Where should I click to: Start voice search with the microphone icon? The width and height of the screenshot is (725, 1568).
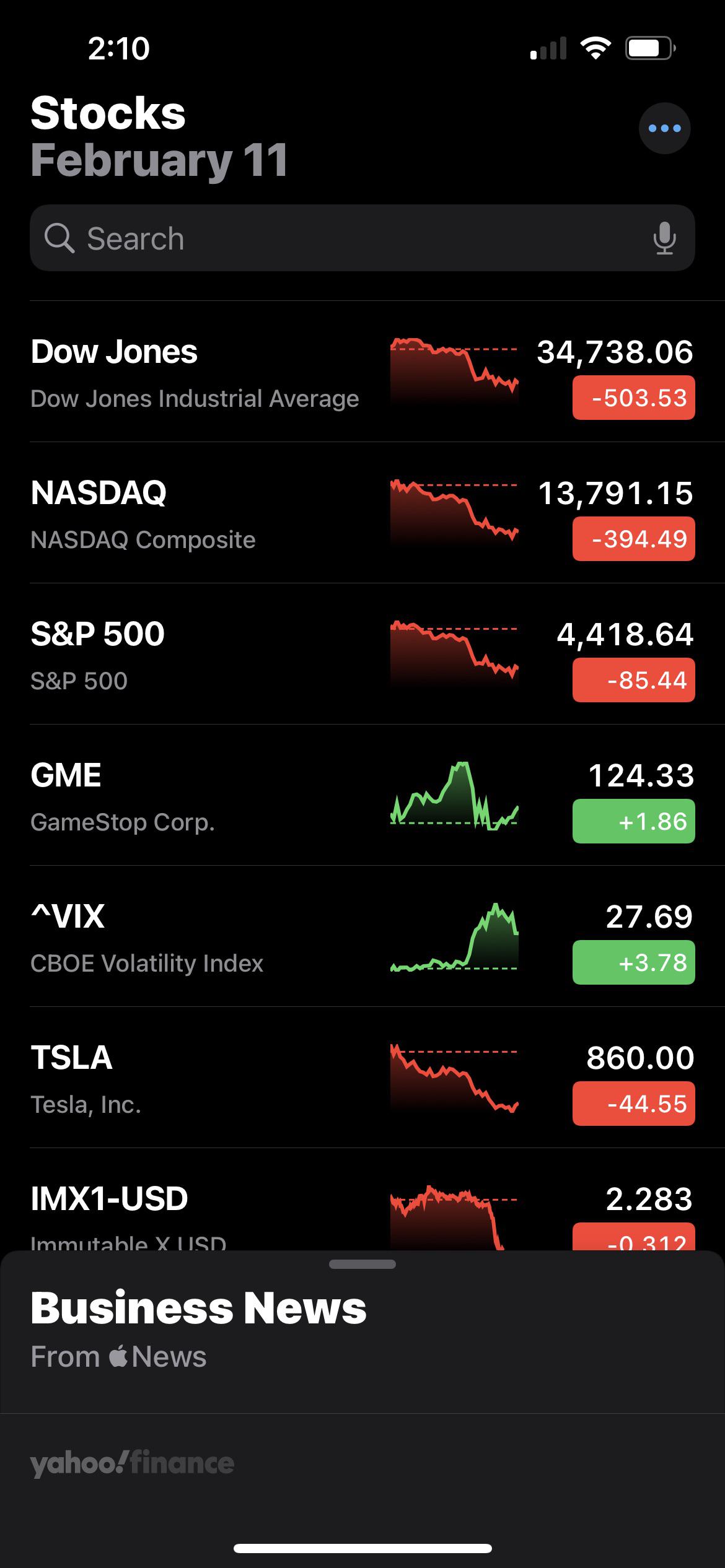point(664,238)
